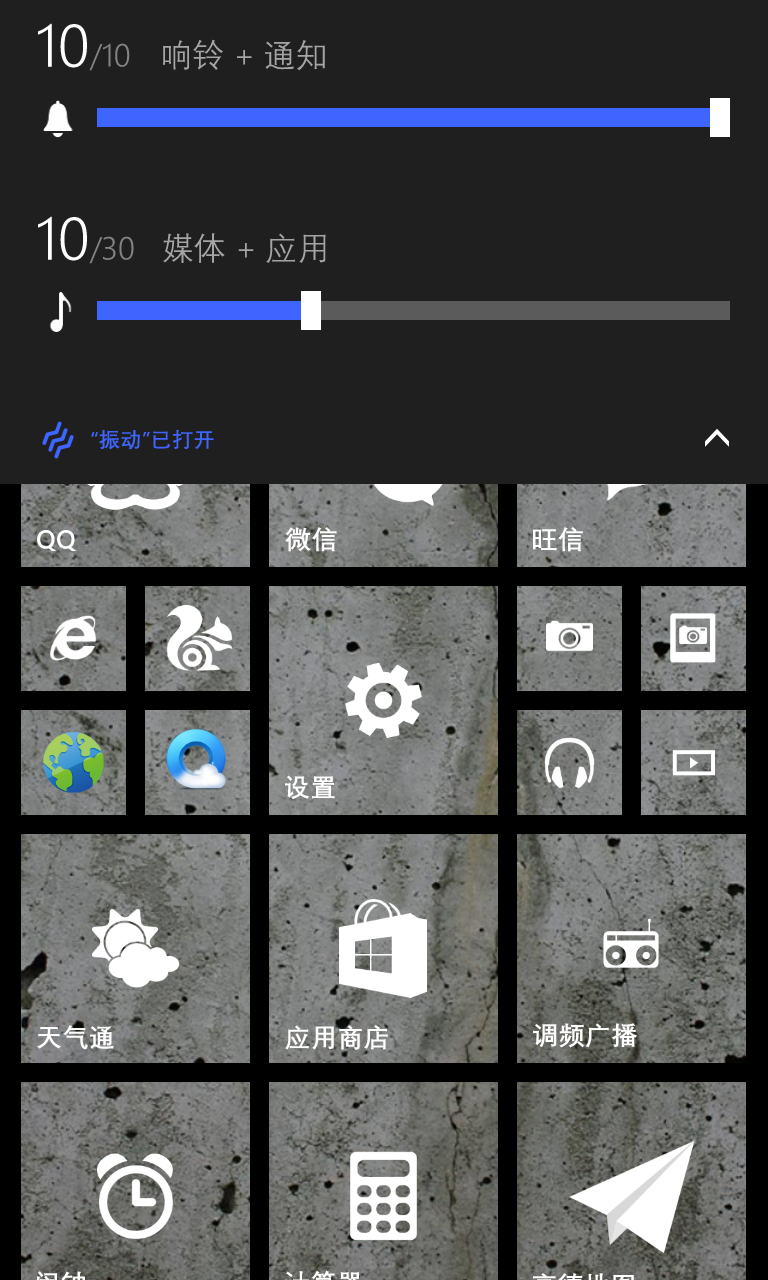Open the camera tile
This screenshot has height=1280, width=768.
coord(569,638)
